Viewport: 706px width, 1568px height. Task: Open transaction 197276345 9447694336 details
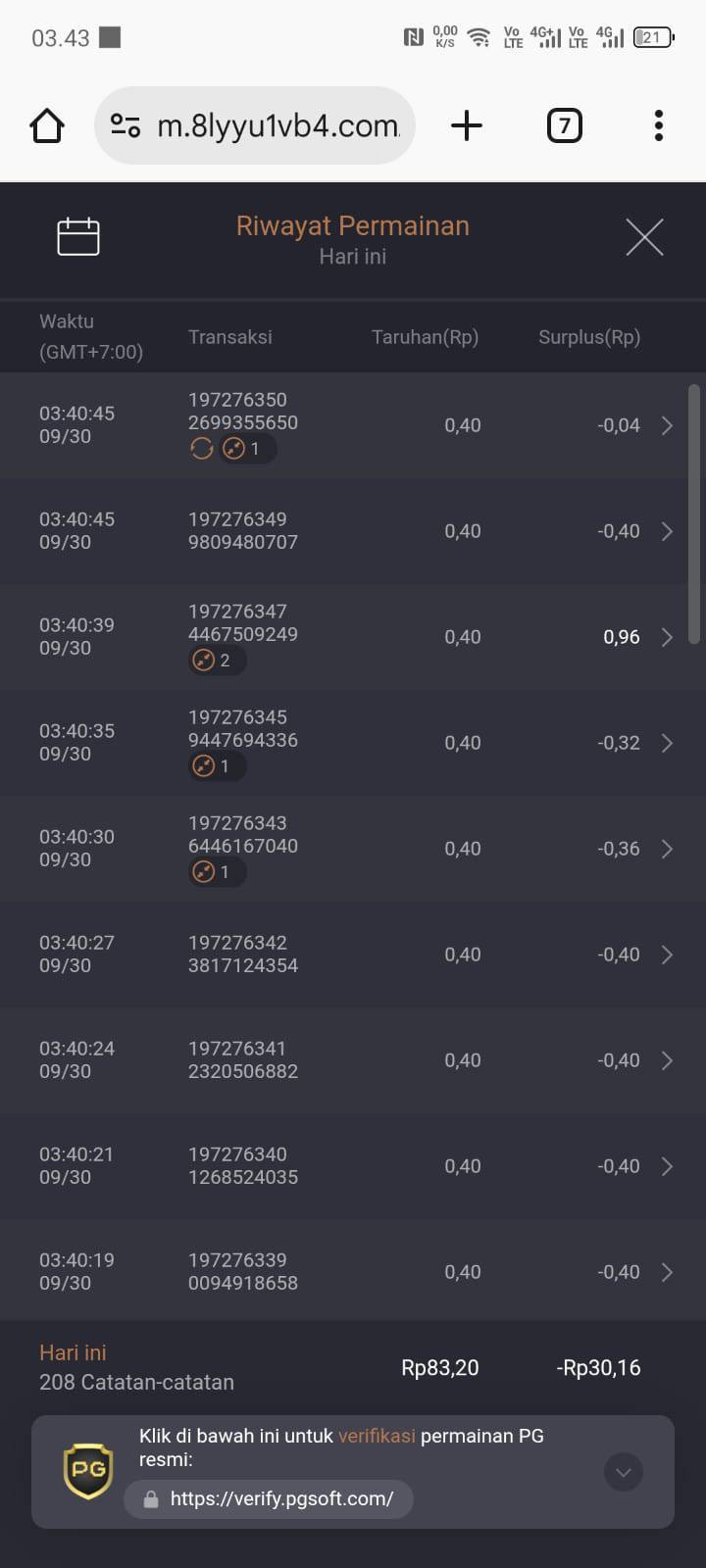pyautogui.click(x=353, y=742)
